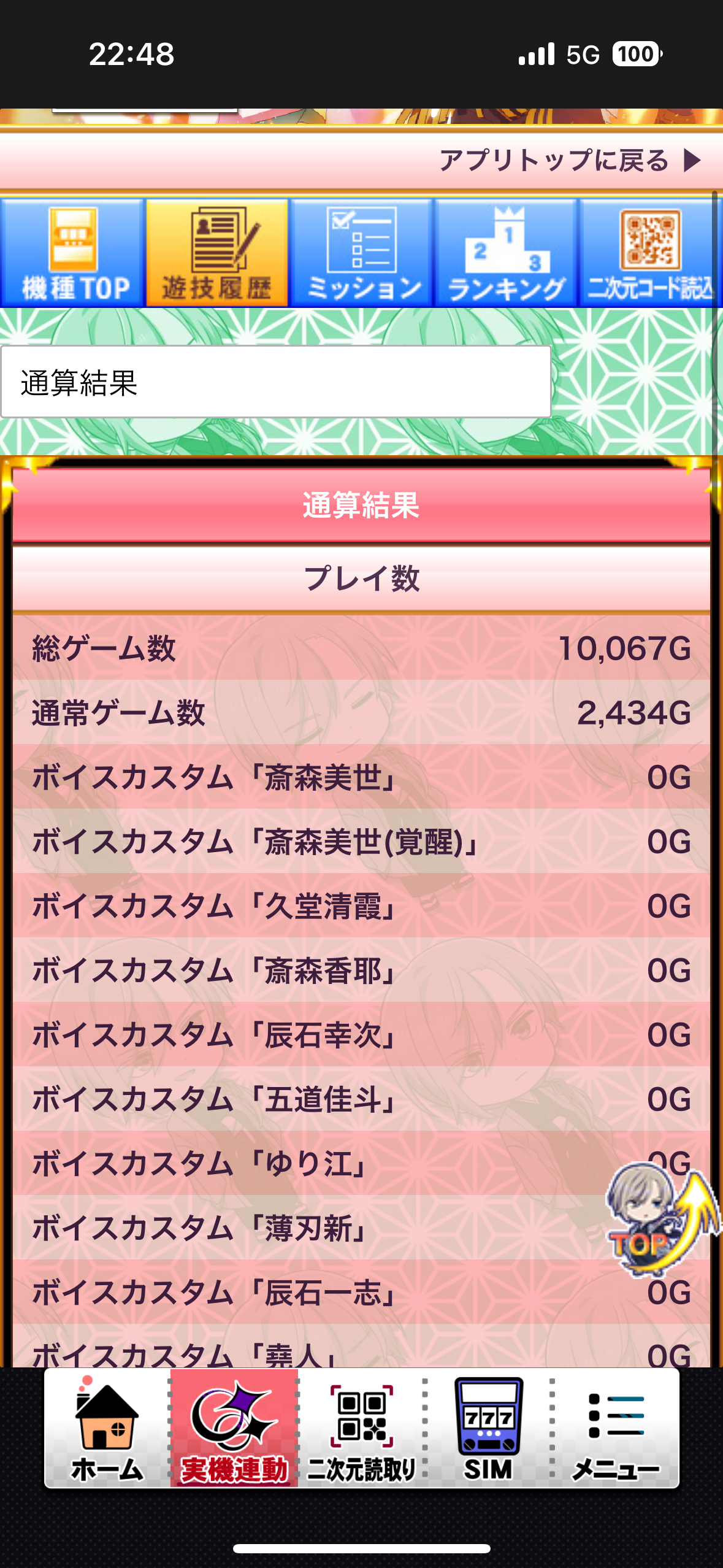The height and width of the screenshot is (1568, 723).
Task: Go to ホーム in bottom navigation
Action: tap(107, 1428)
